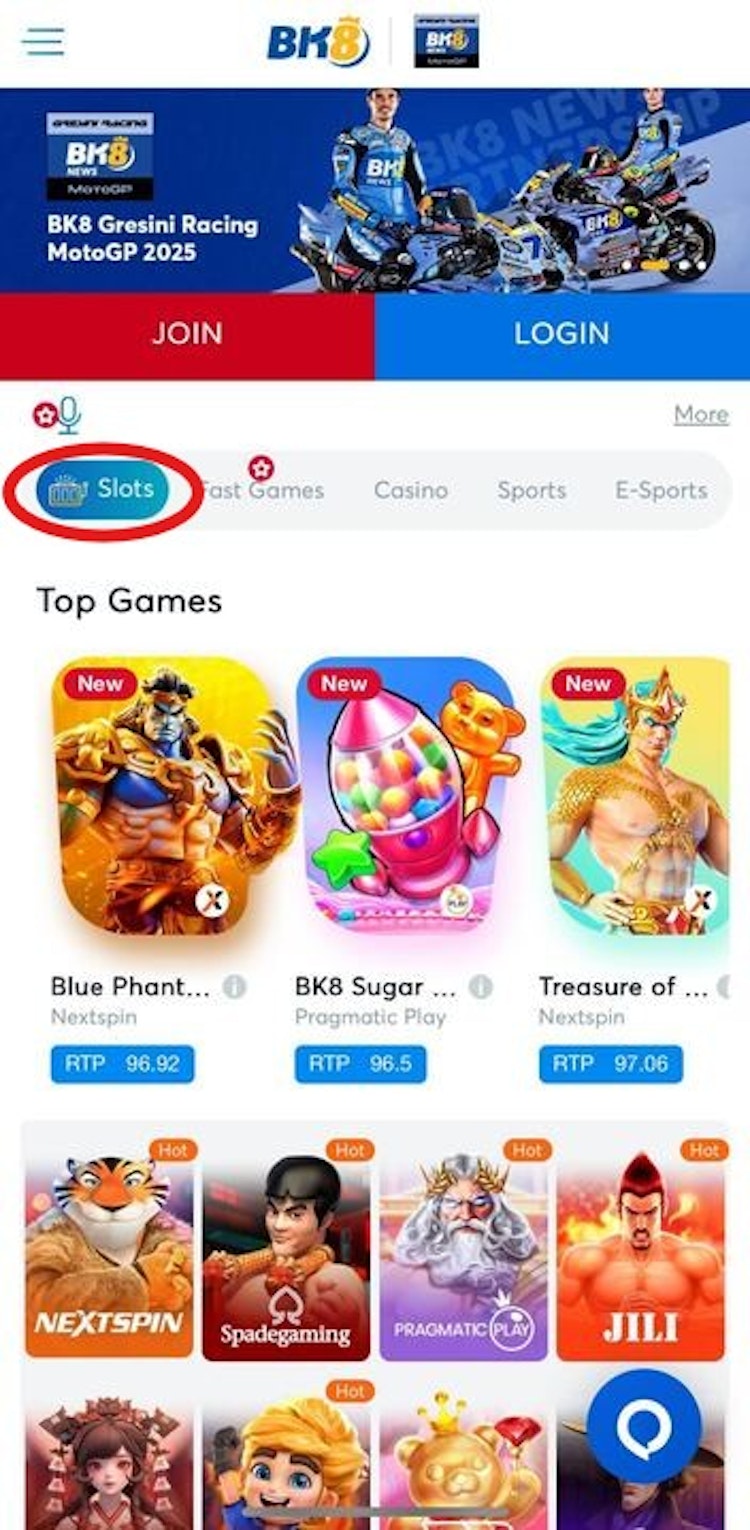
Task: Open the BK8 Gresini Racing MotoGP banner
Action: pos(375,190)
